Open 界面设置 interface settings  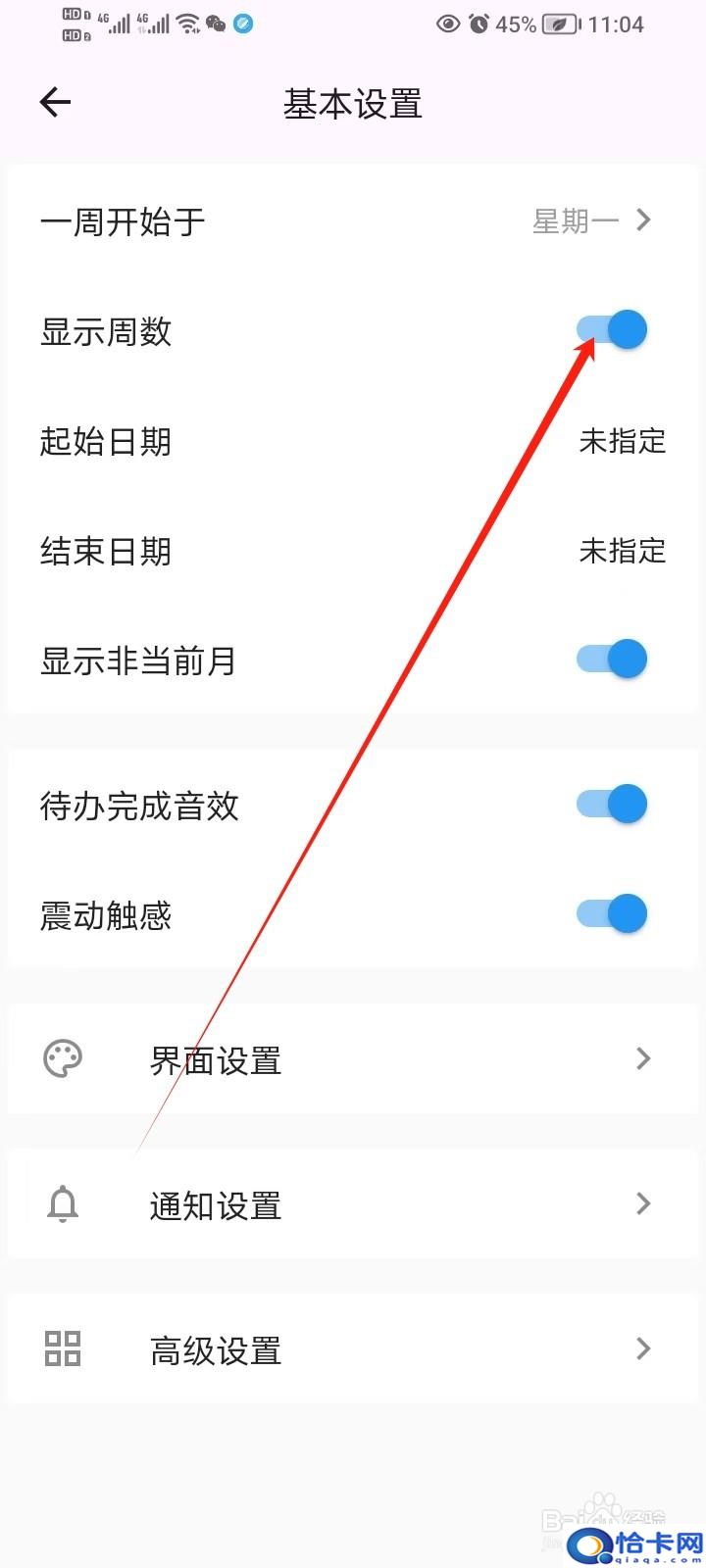tap(353, 1058)
